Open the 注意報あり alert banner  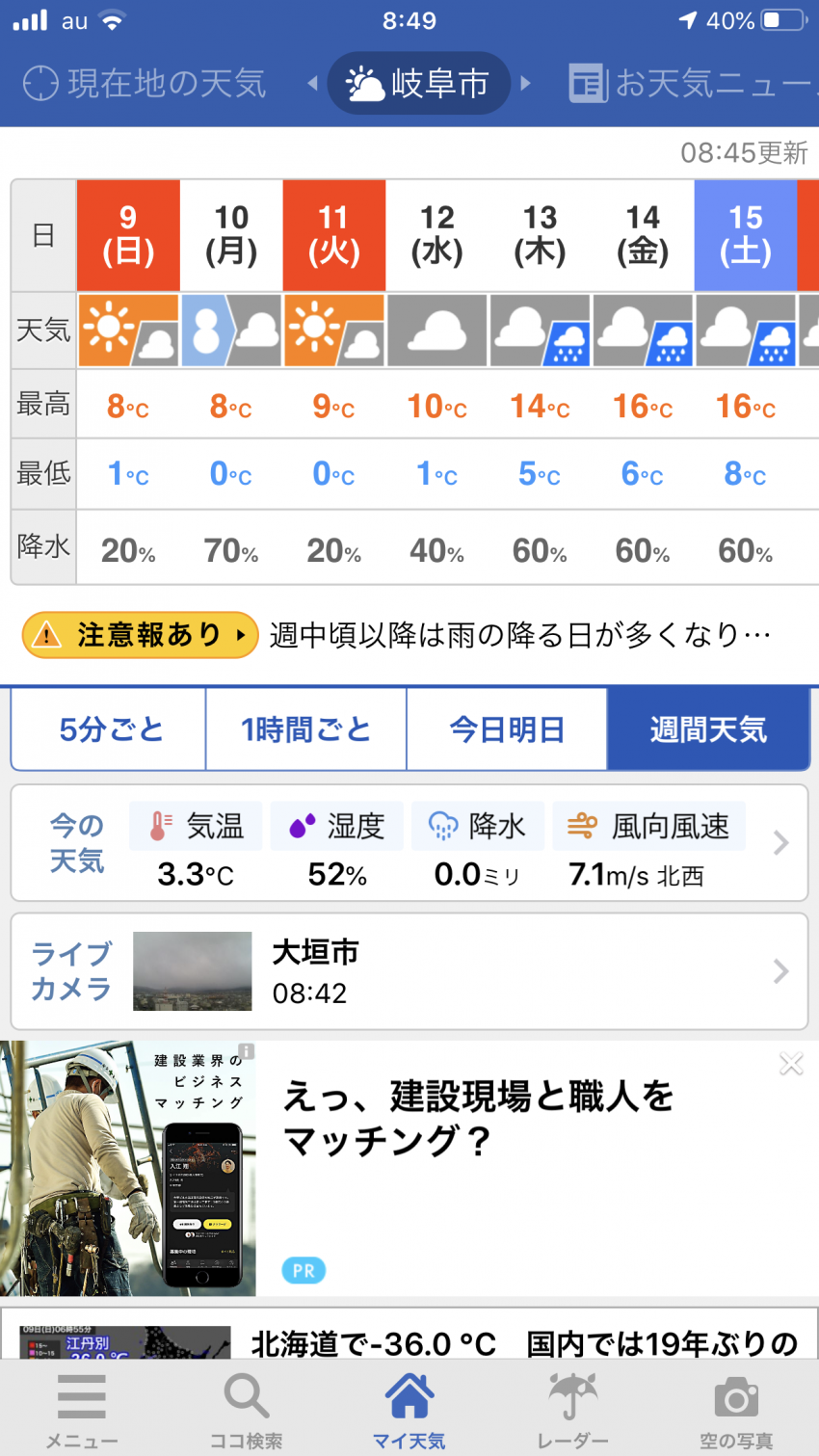click(139, 635)
